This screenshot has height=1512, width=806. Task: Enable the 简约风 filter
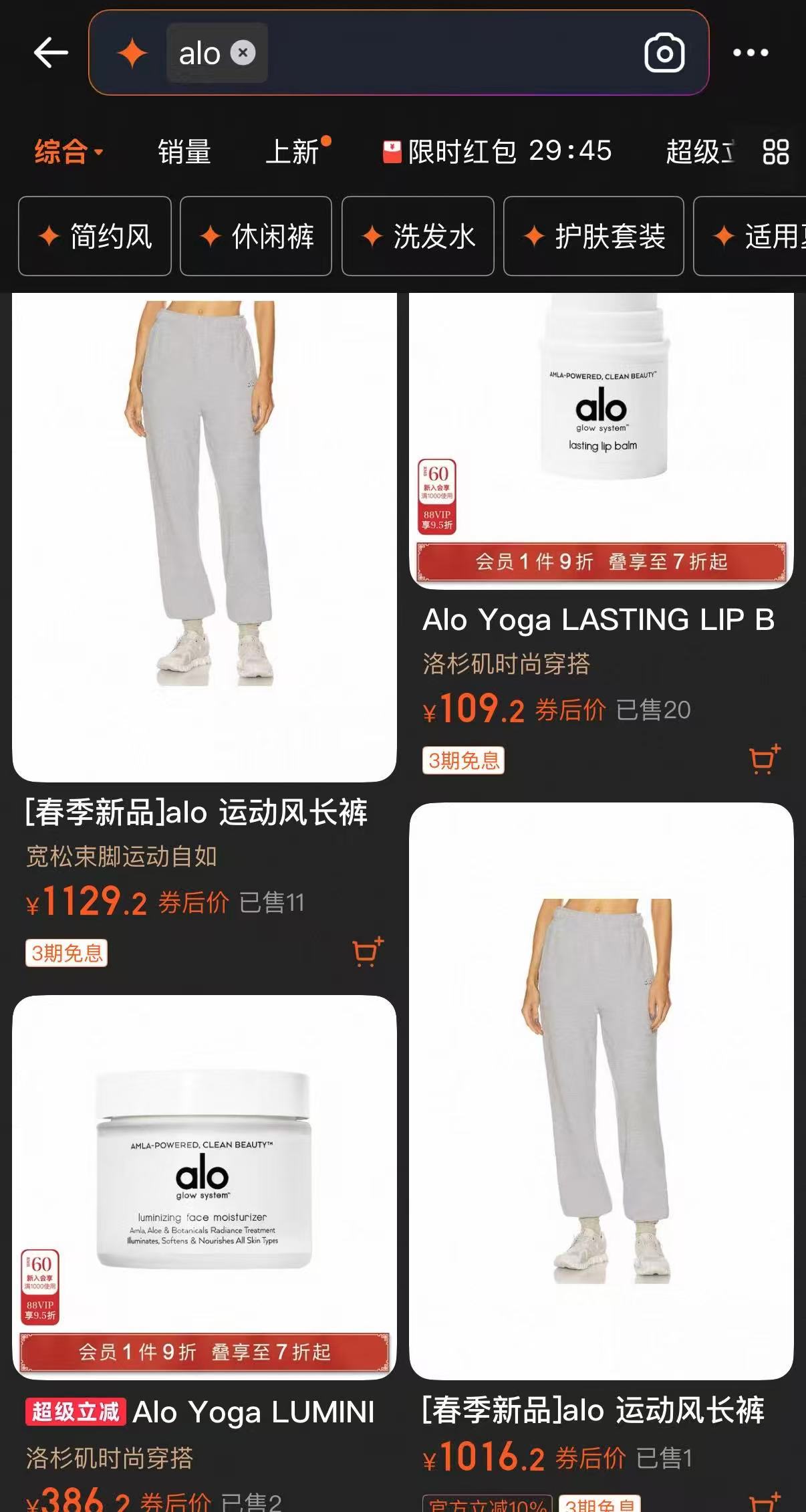(94, 237)
